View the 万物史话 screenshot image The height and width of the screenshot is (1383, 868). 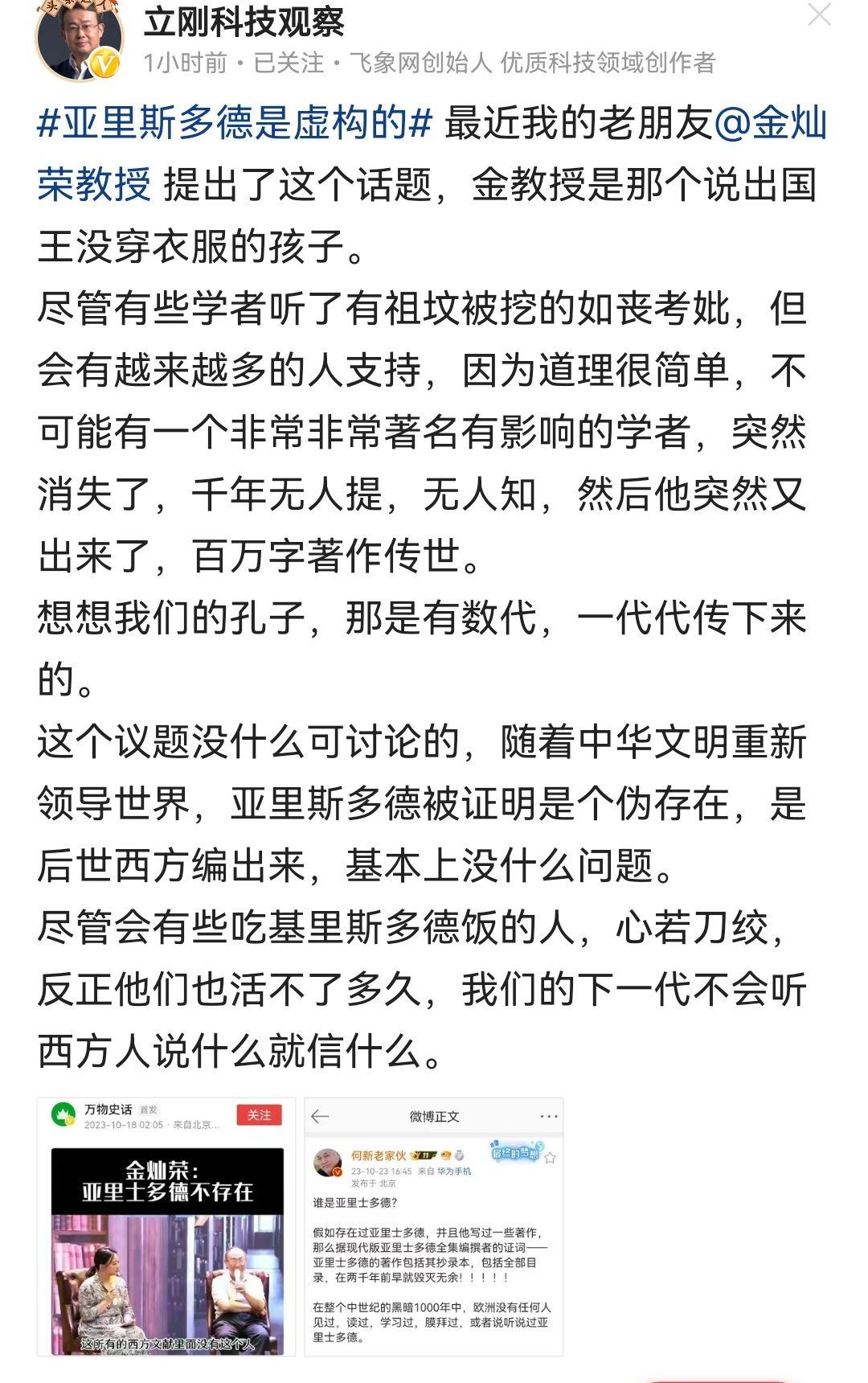coord(166,1227)
